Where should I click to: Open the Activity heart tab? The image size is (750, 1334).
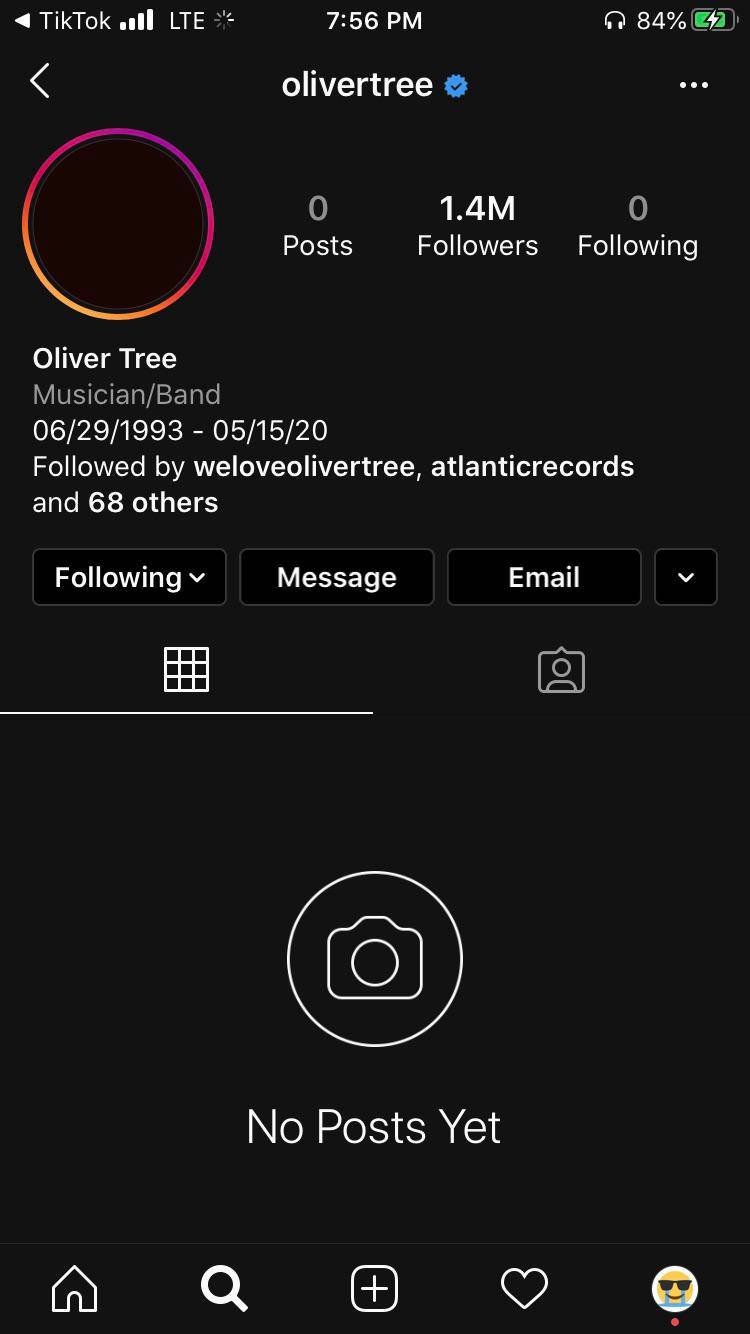click(x=524, y=1288)
